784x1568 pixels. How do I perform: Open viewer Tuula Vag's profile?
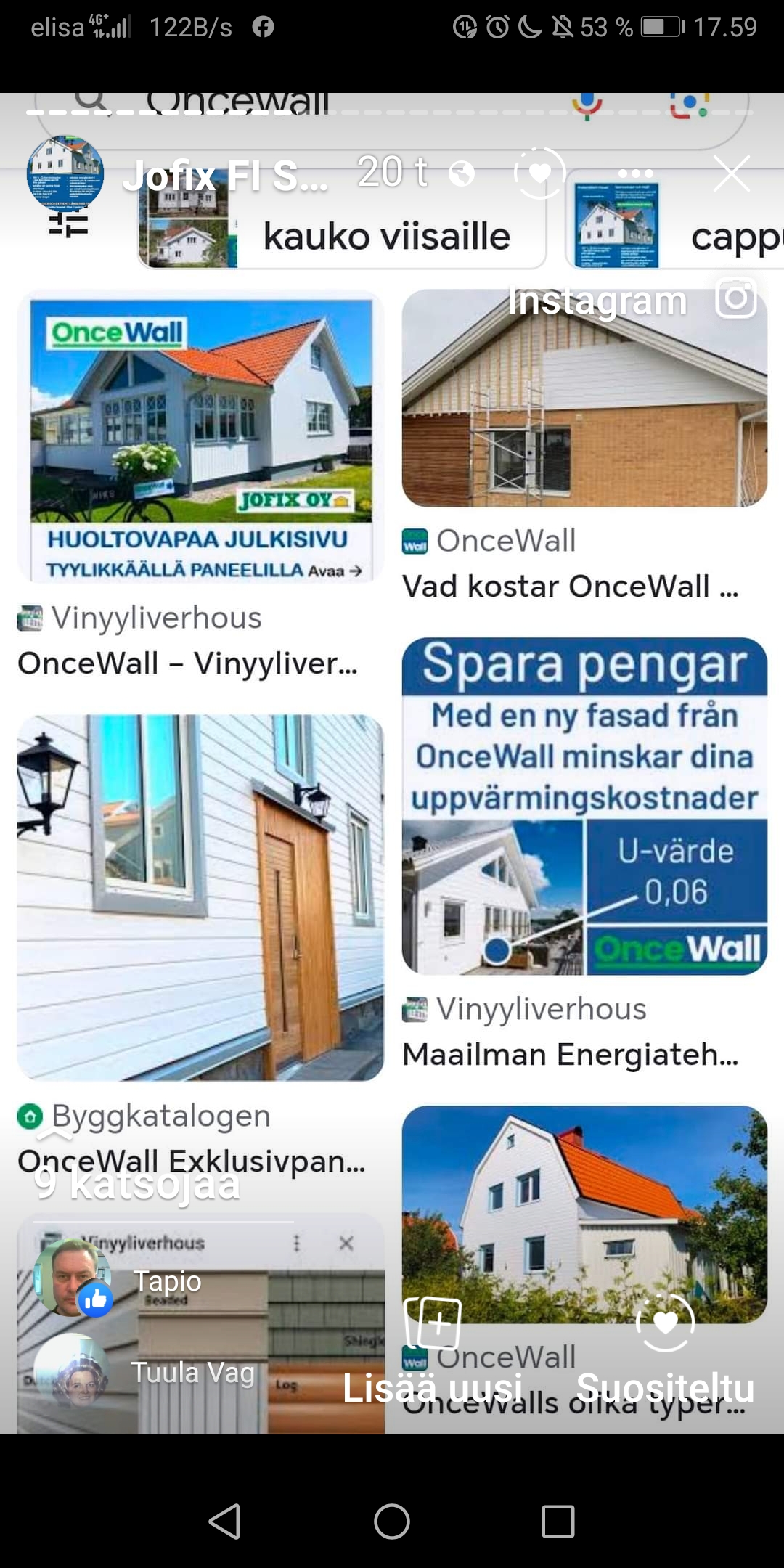click(71, 1372)
